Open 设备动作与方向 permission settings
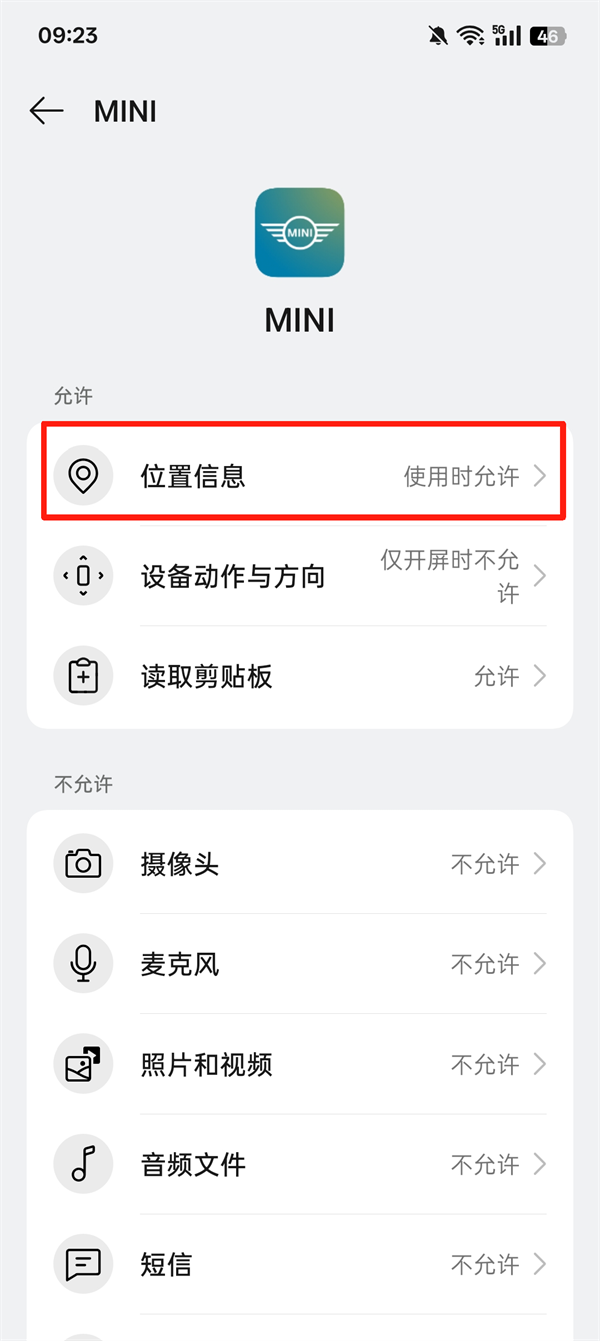Image resolution: width=600 pixels, height=1341 pixels. [x=300, y=577]
